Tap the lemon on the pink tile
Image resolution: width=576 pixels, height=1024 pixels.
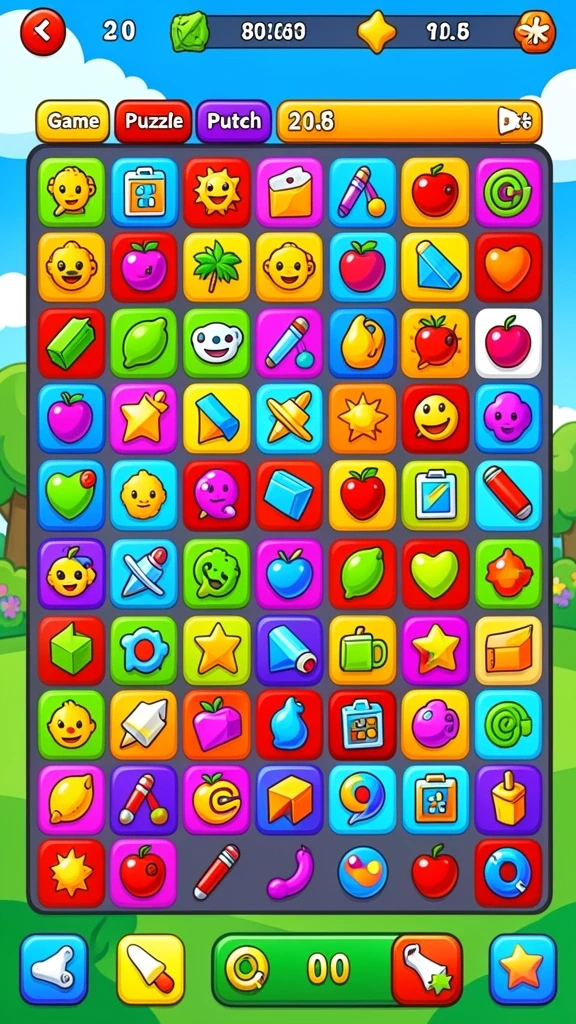pyautogui.click(x=71, y=799)
